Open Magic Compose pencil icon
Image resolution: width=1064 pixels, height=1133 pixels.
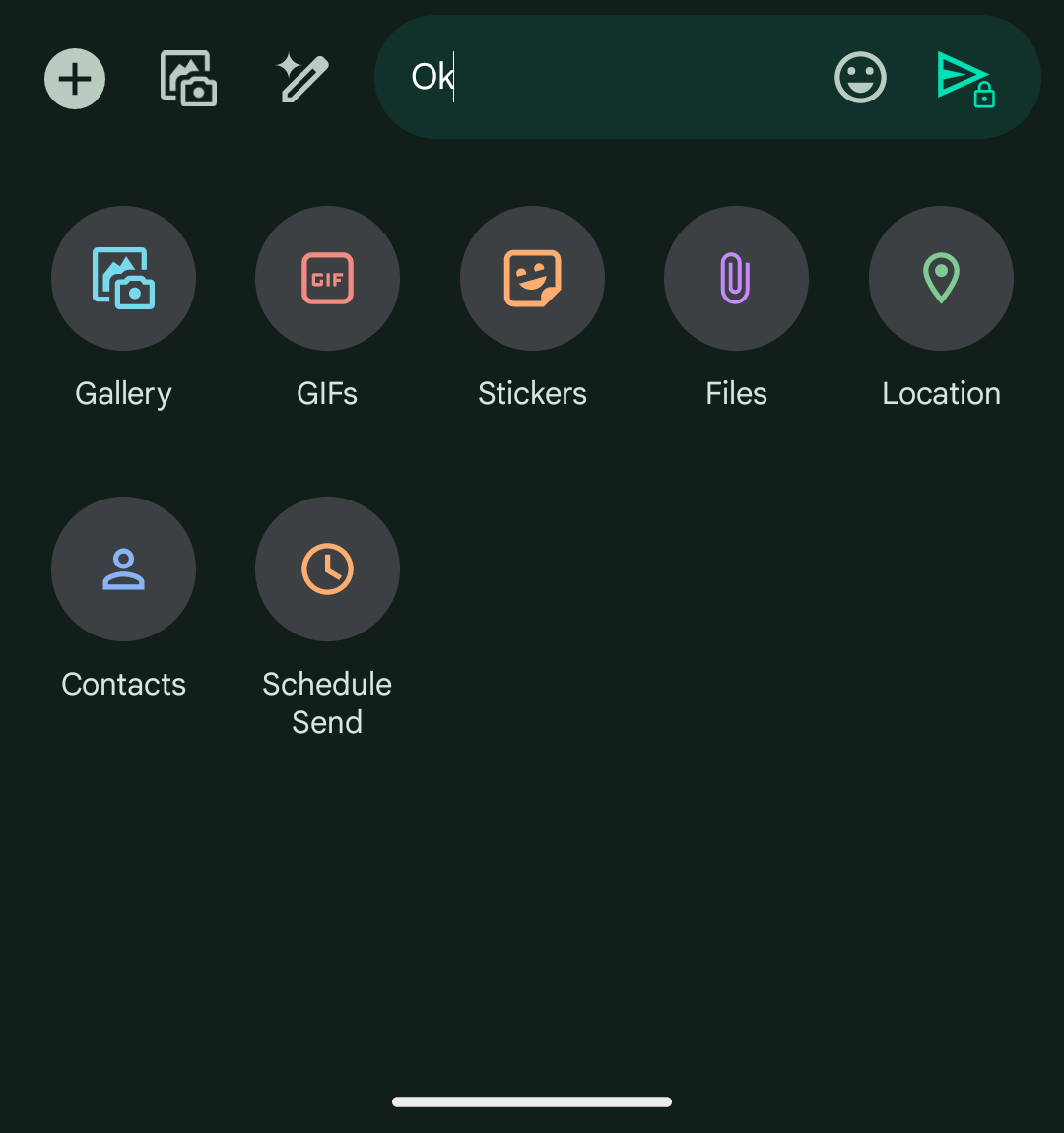tap(303, 79)
